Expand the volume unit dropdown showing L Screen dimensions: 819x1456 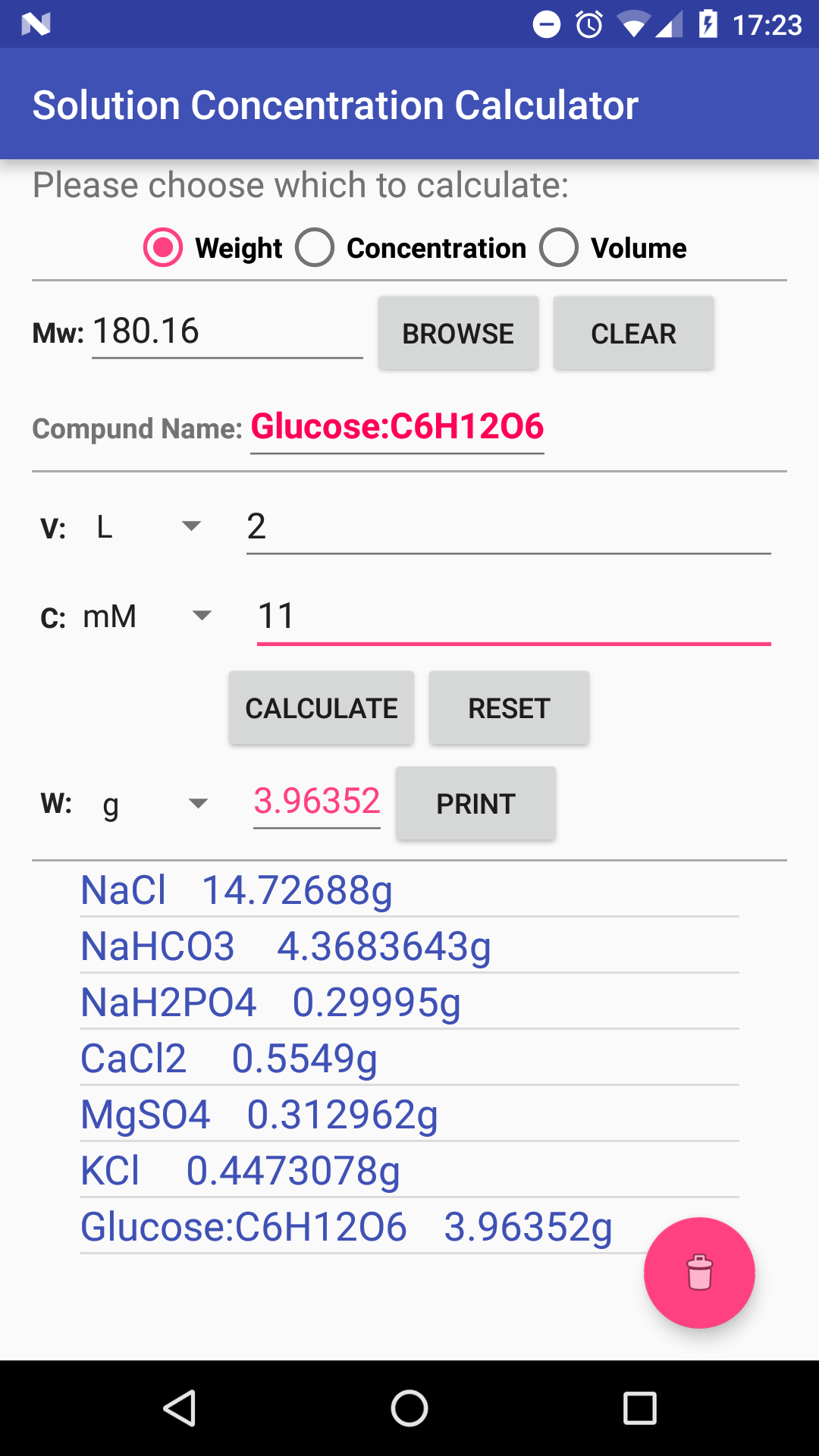[x=148, y=527]
